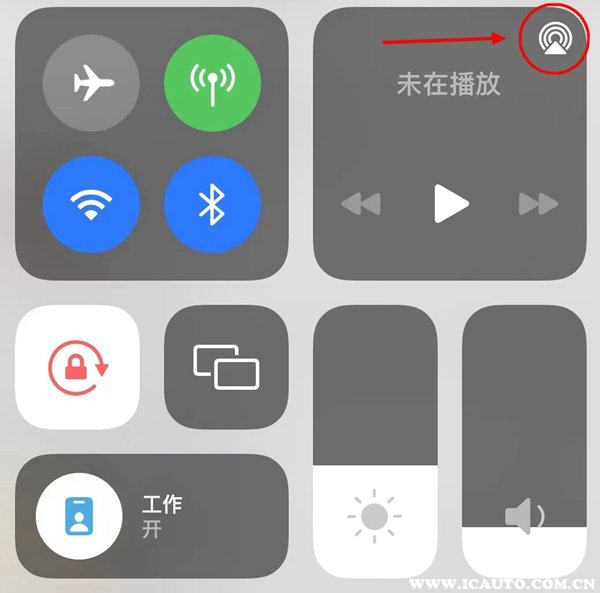Disable Wi-Fi
The height and width of the screenshot is (593, 600).
click(x=92, y=204)
